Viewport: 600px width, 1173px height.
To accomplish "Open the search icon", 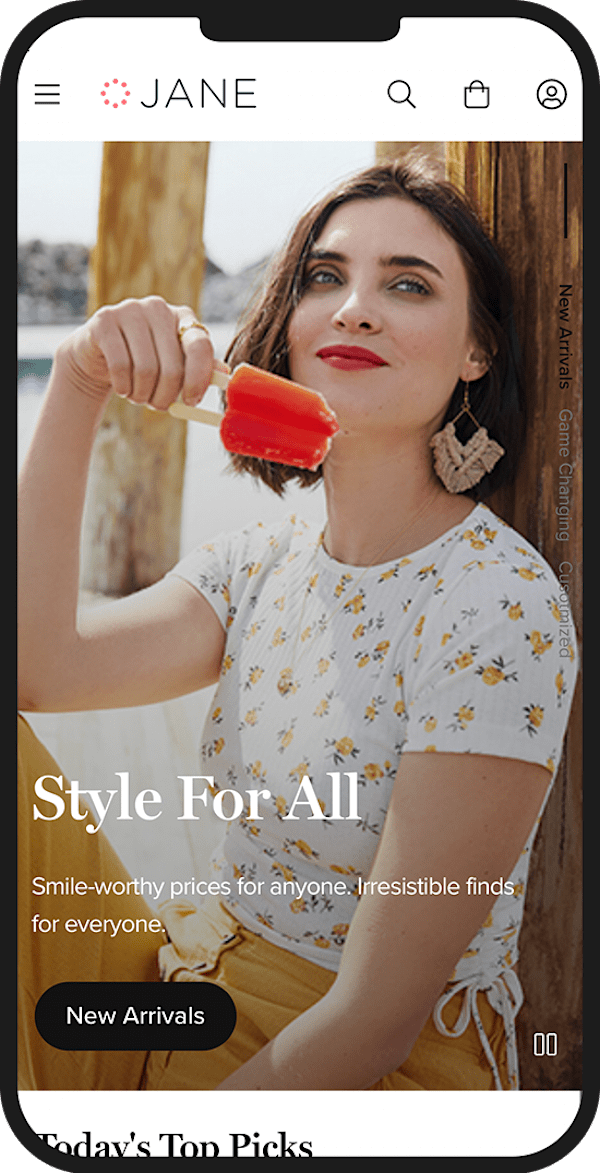I will [401, 95].
